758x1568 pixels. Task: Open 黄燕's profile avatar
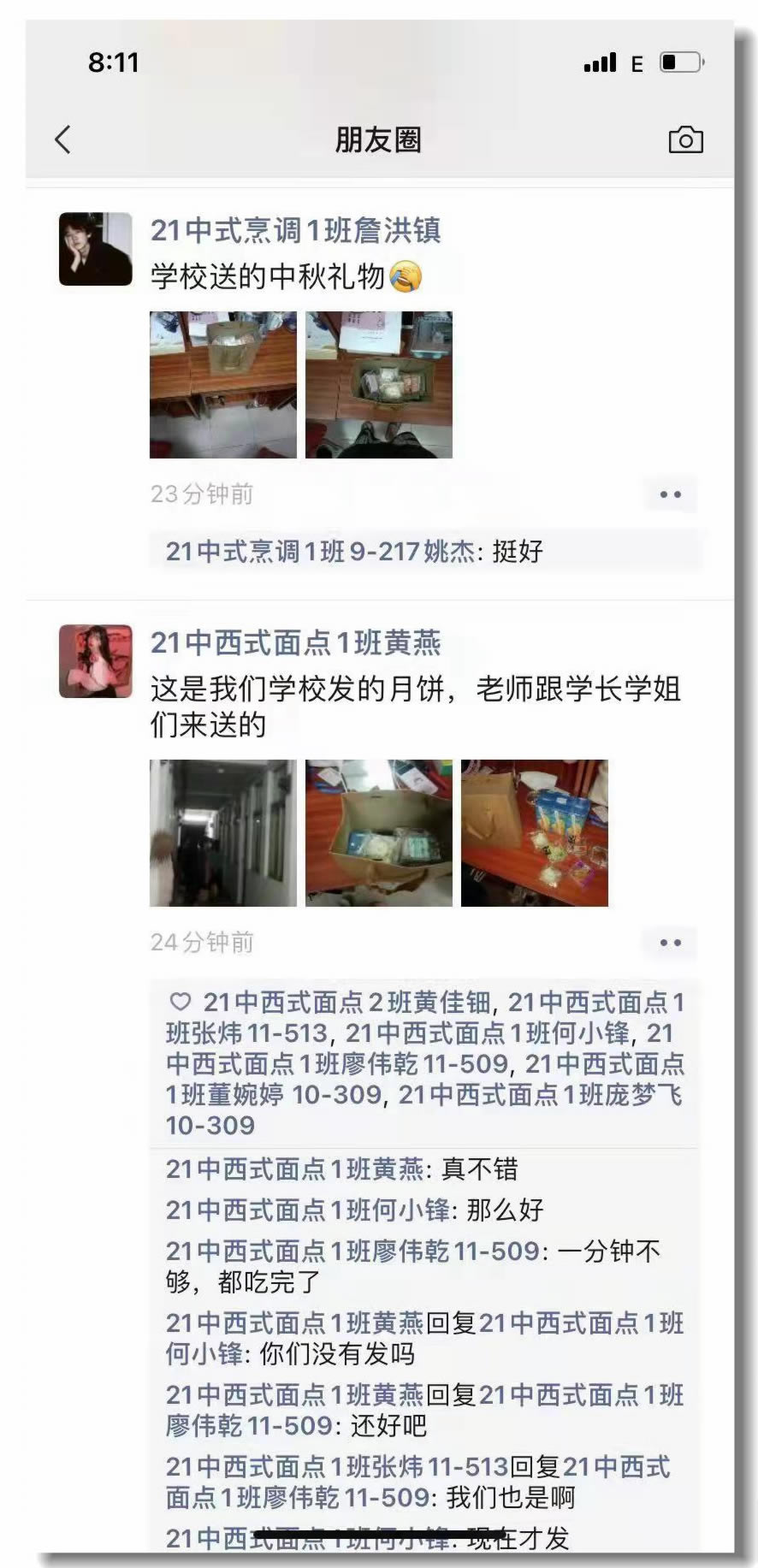(x=95, y=661)
